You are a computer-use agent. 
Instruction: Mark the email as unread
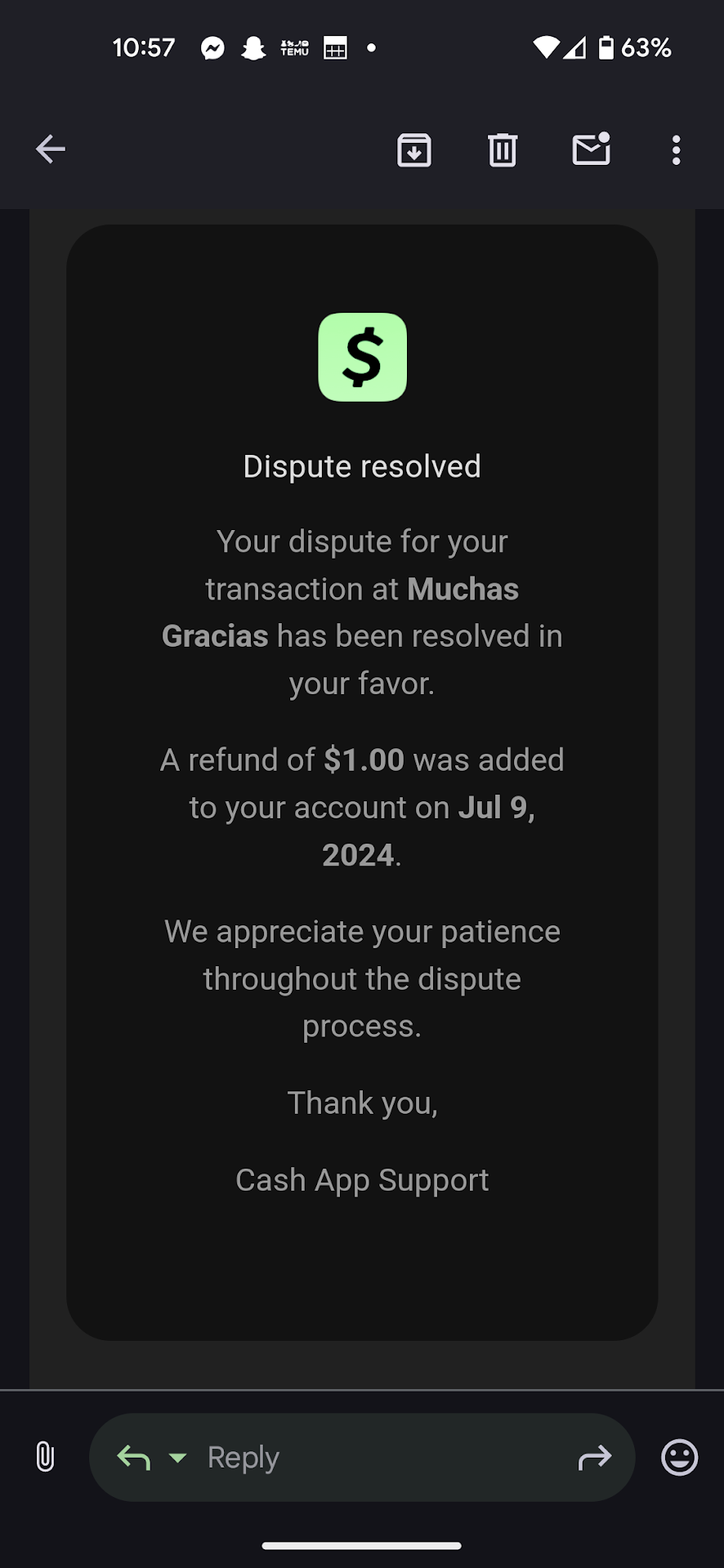[591, 149]
